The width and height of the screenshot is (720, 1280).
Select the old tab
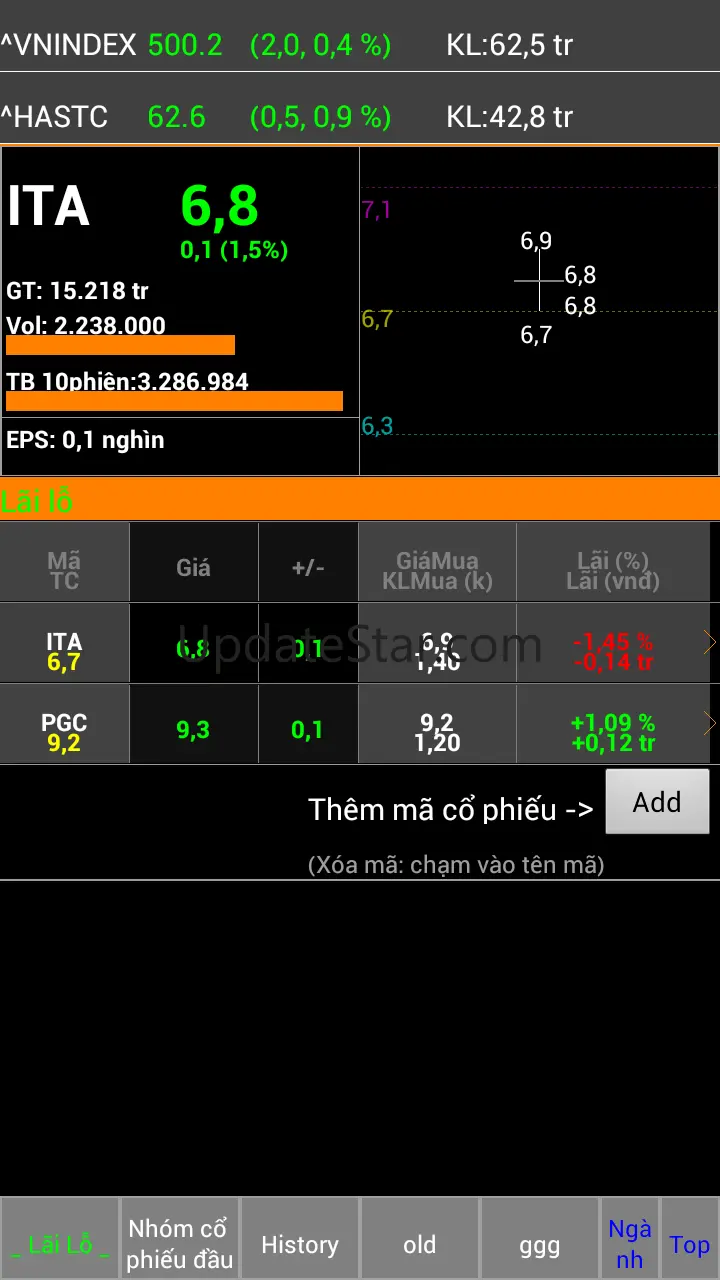(420, 1244)
